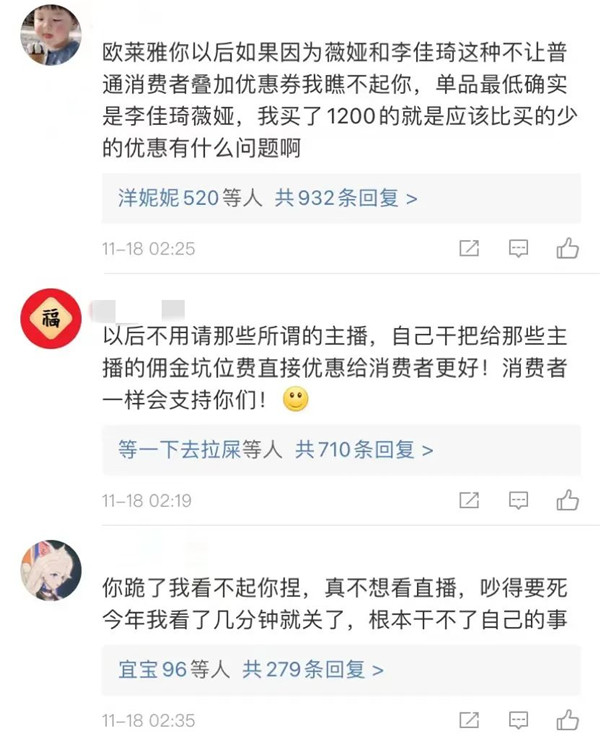
Task: Open the profile with the red 福 avatar
Action: click(50, 318)
